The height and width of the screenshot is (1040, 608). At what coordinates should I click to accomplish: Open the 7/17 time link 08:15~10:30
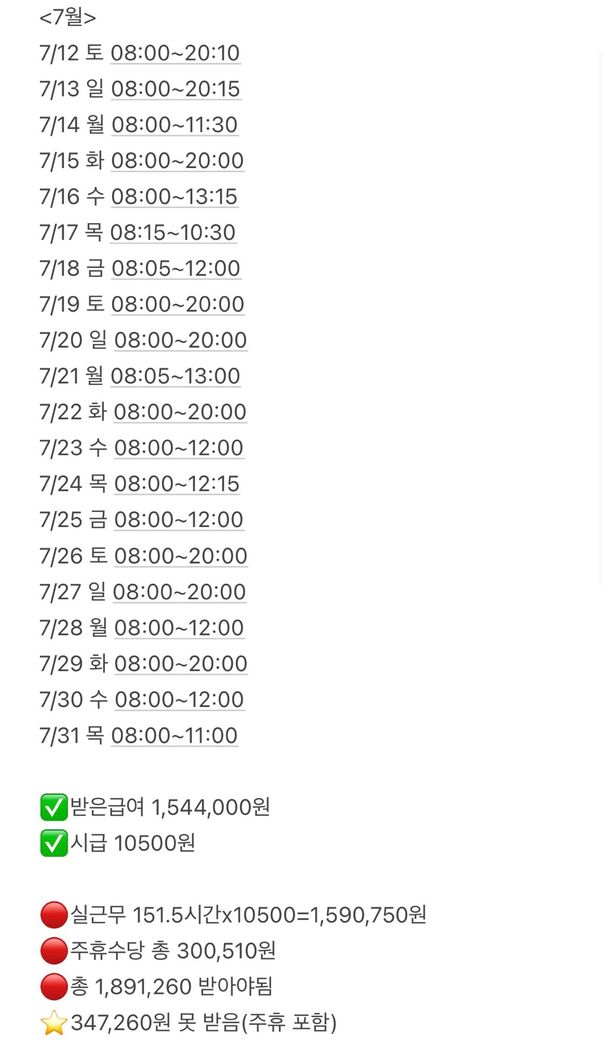(173, 233)
